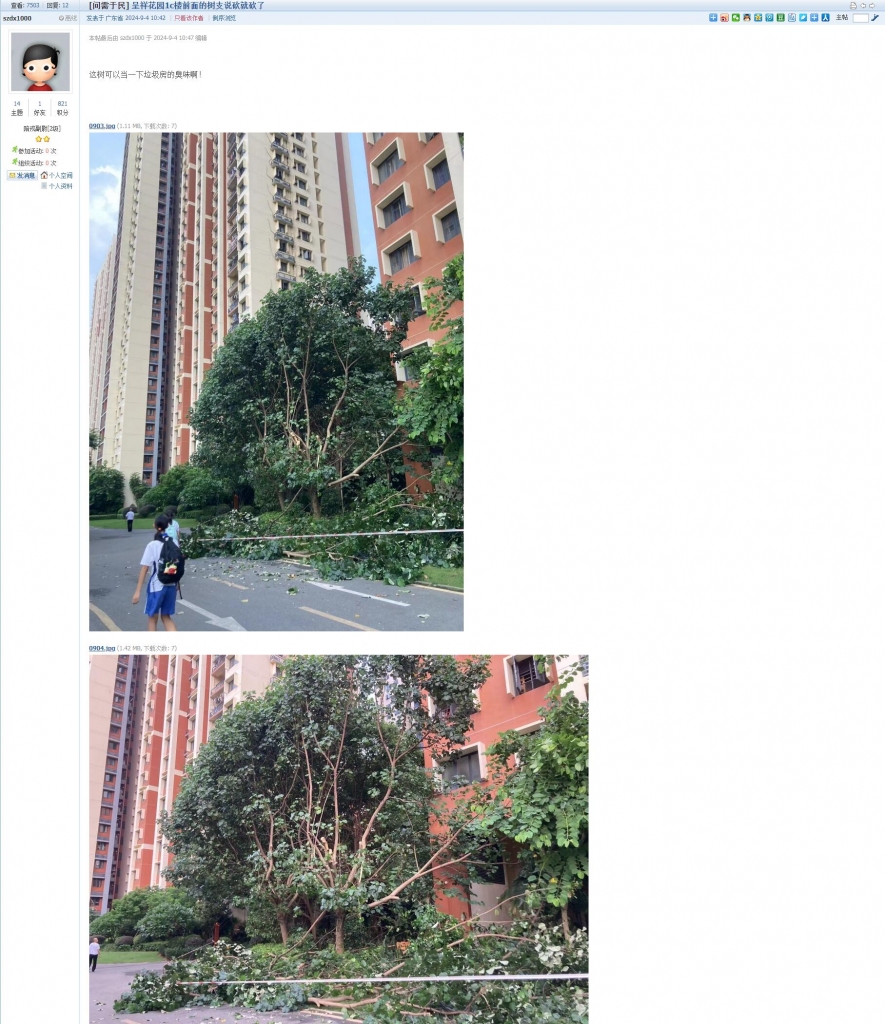This screenshot has height=1024, width=885.
Task: Tap the 只看该作者 filter link
Action: (189, 18)
